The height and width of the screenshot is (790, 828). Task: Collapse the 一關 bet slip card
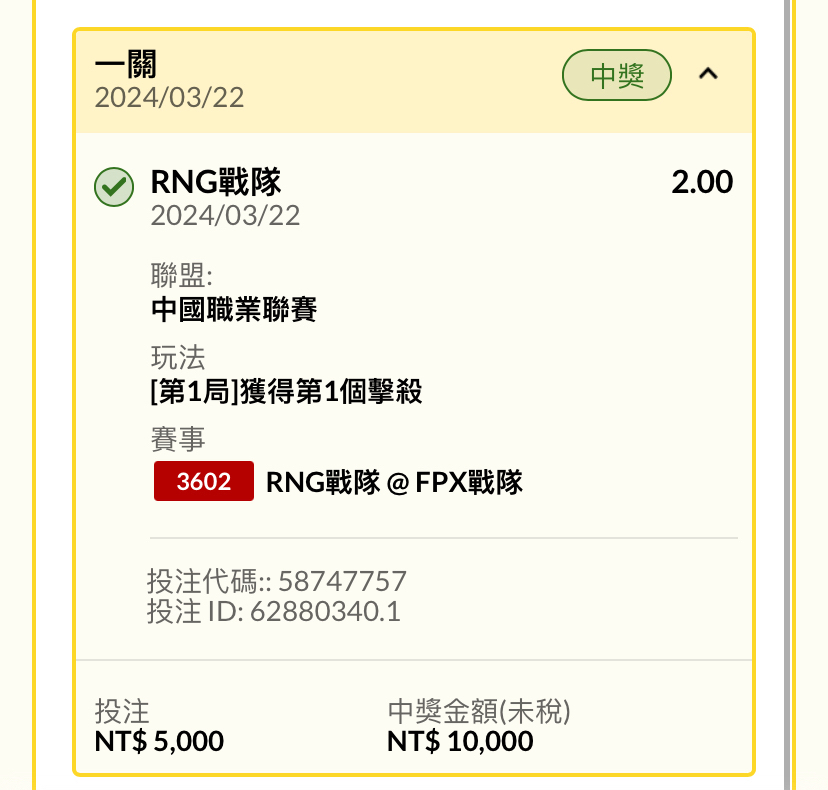coord(708,75)
